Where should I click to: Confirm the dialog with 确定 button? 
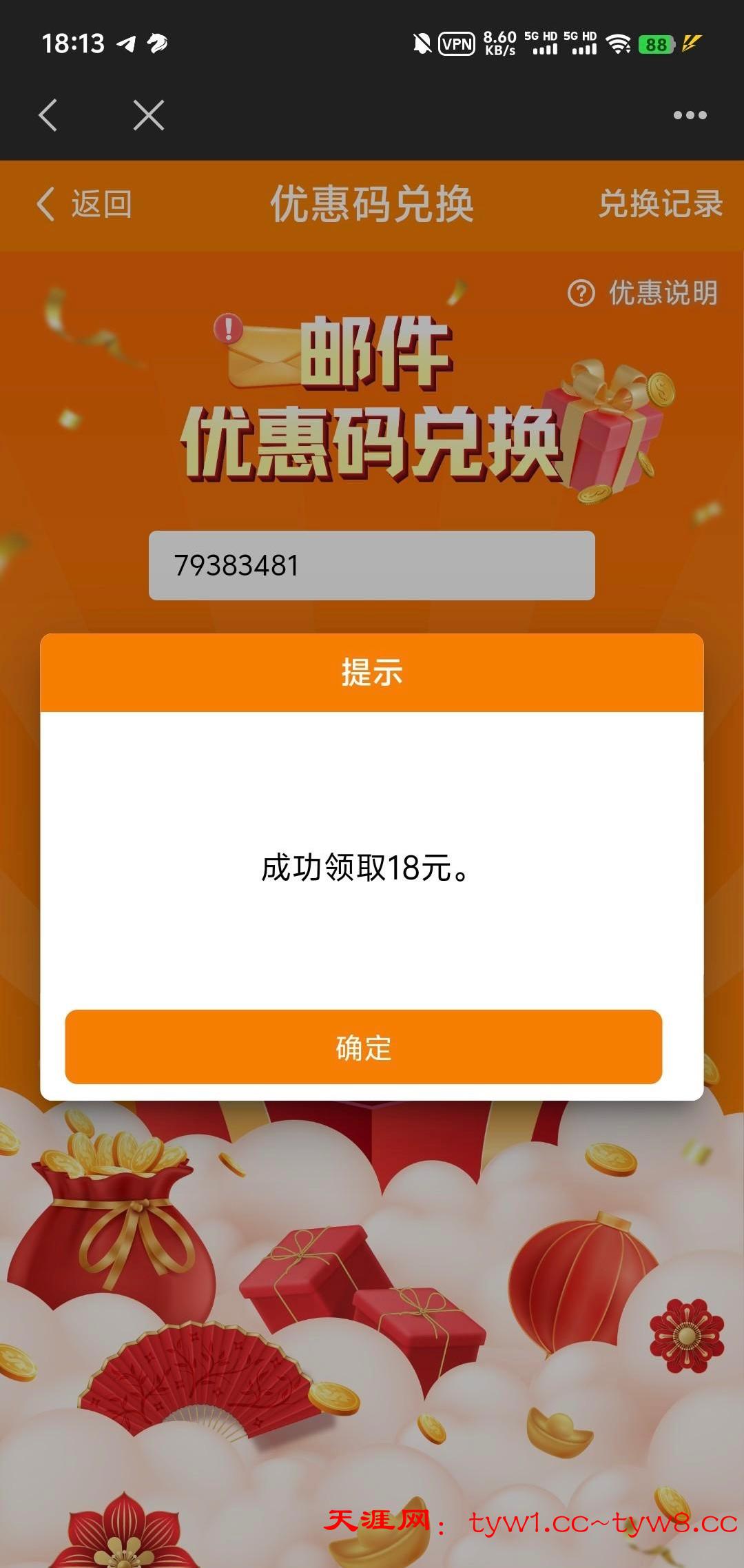click(363, 1047)
